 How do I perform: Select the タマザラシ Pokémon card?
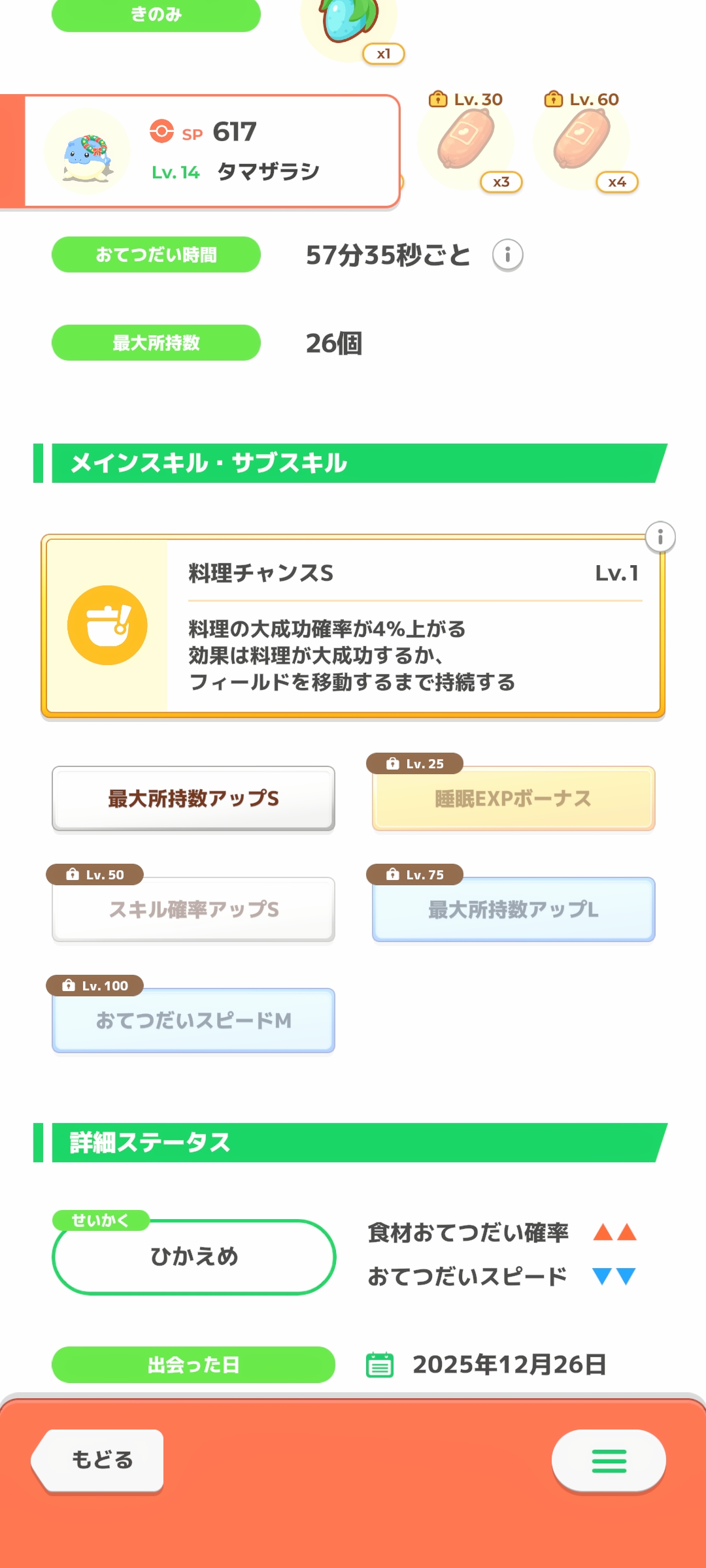pyautogui.click(x=200, y=152)
